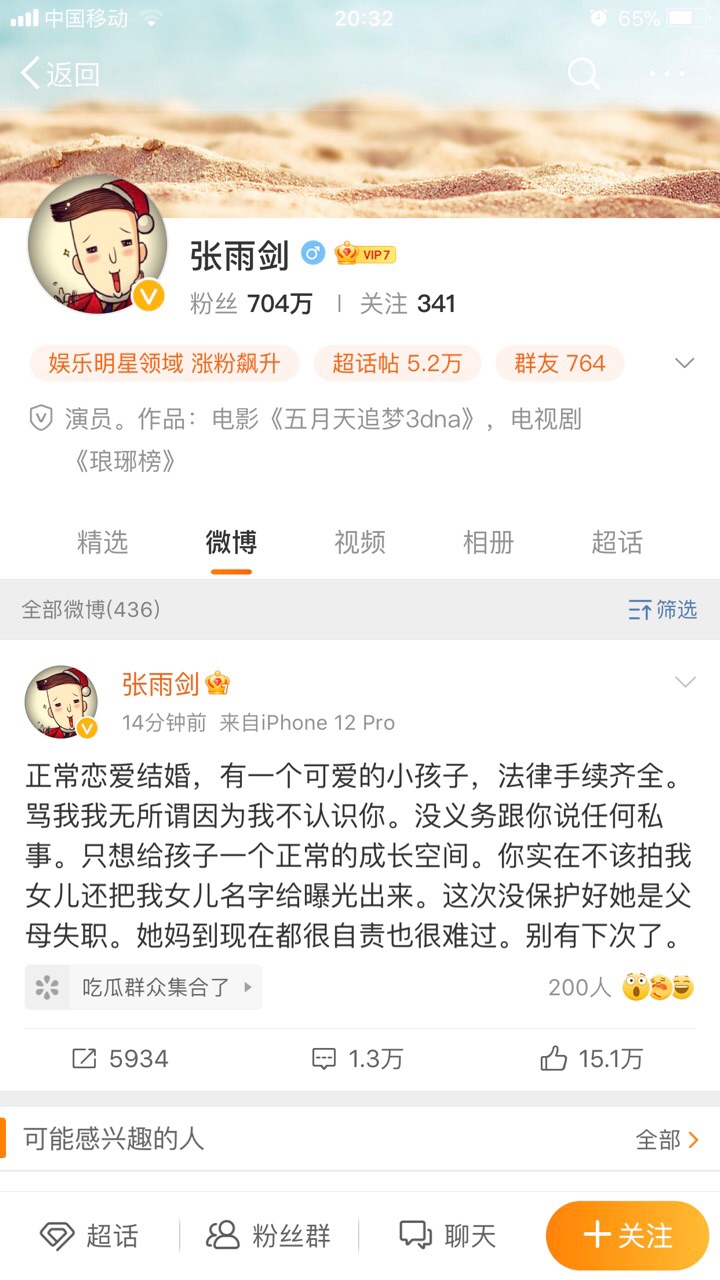Screen dimensions: 720x1280
Task: Expand the profile tags chevron
Action: coord(684,363)
